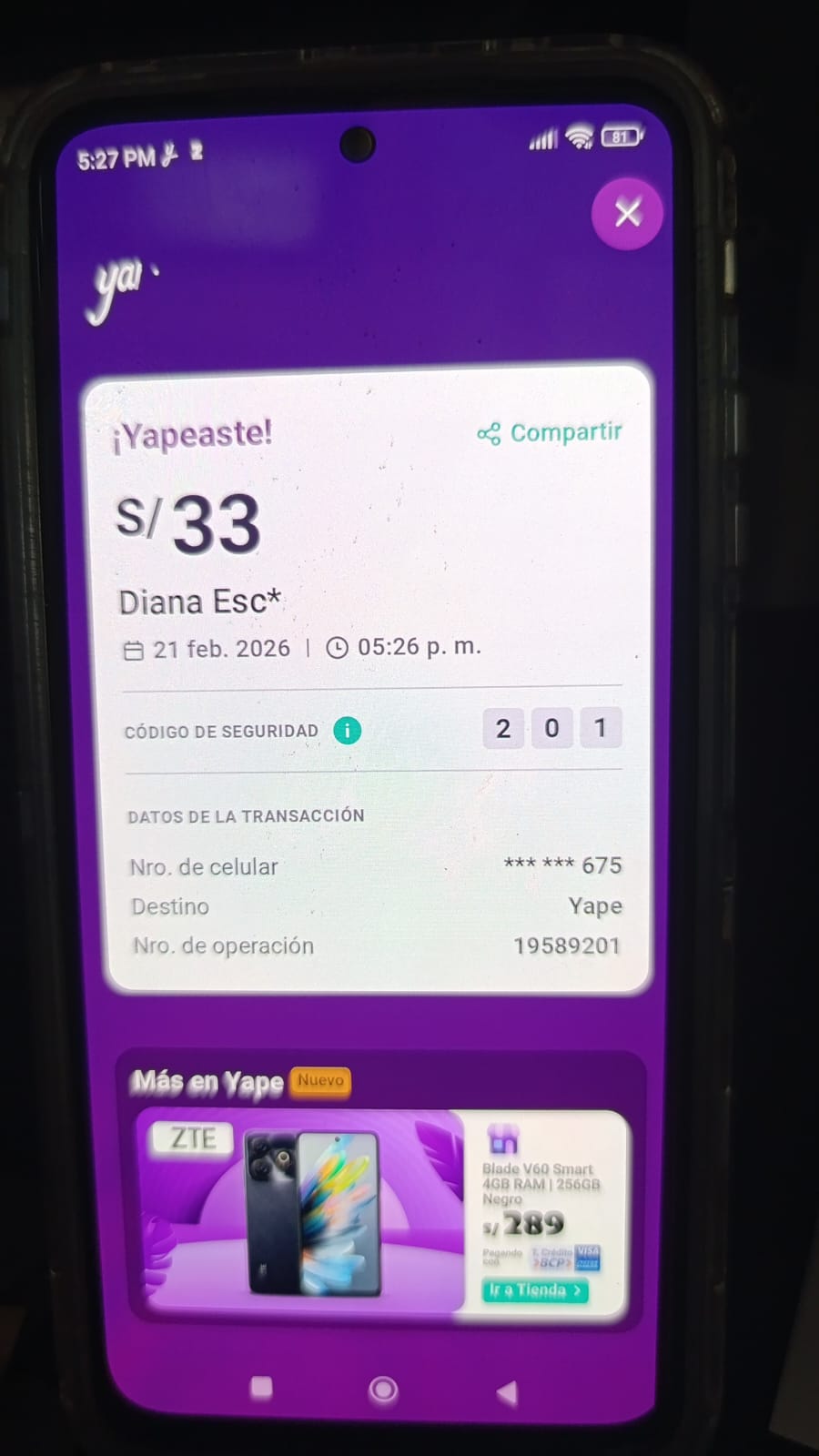Go back with the system back button
This screenshot has width=819, height=1456.
(507, 1391)
